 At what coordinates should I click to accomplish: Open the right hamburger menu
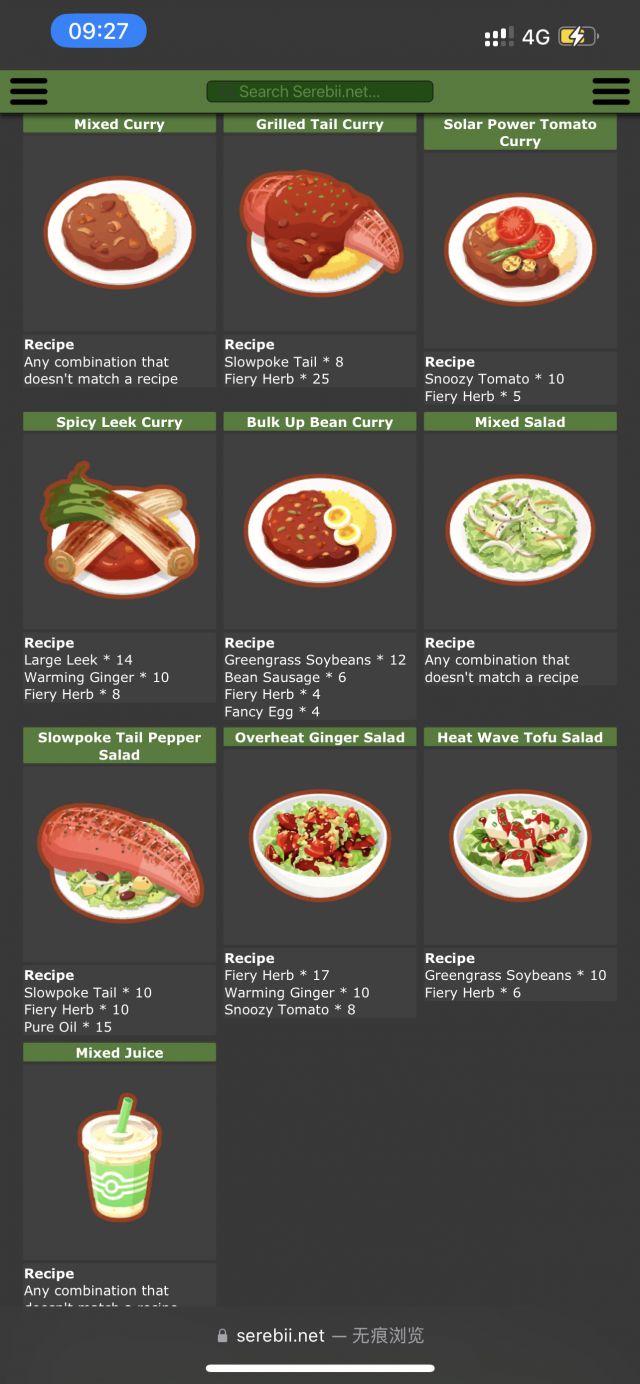(611, 91)
